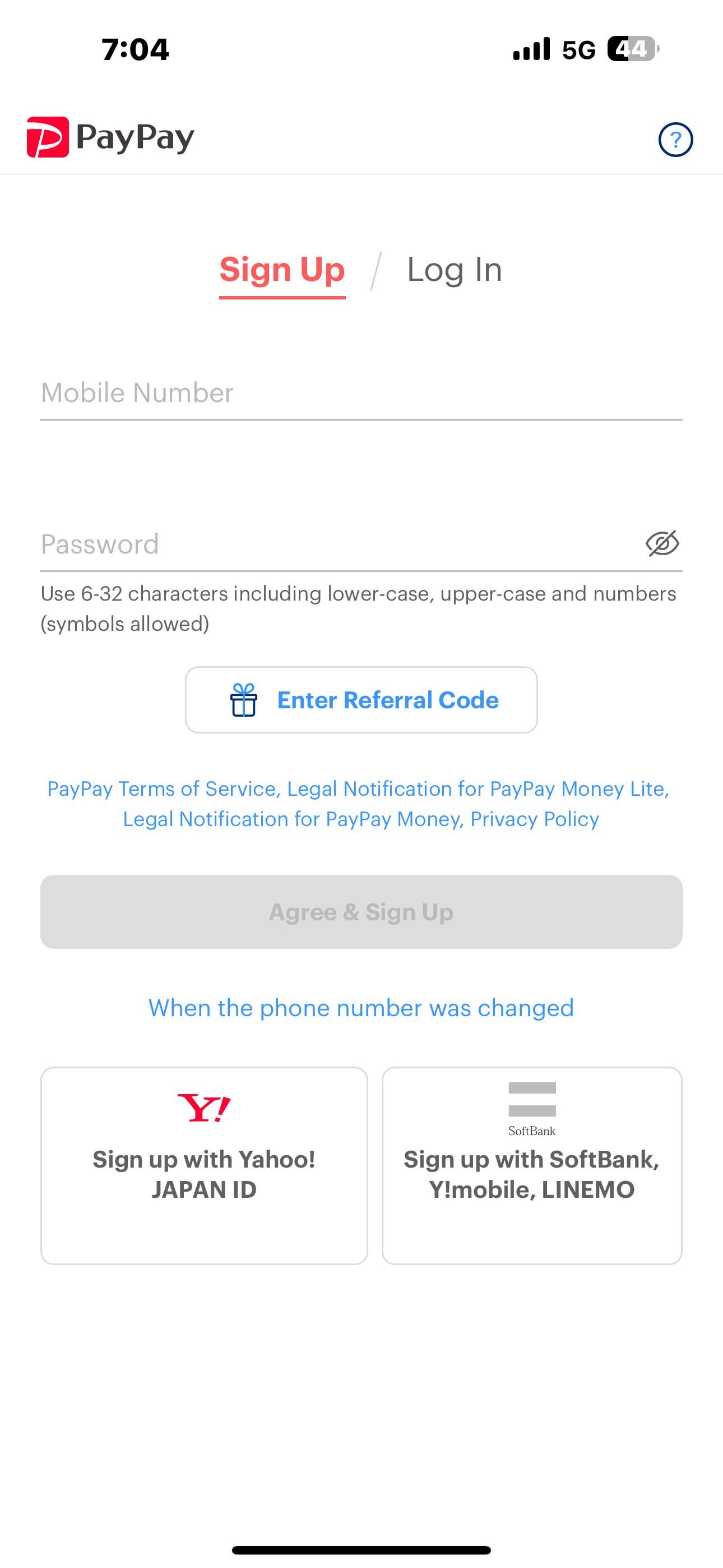Viewport: 723px width, 1568px height.
Task: Open the help question mark icon
Action: pos(675,140)
